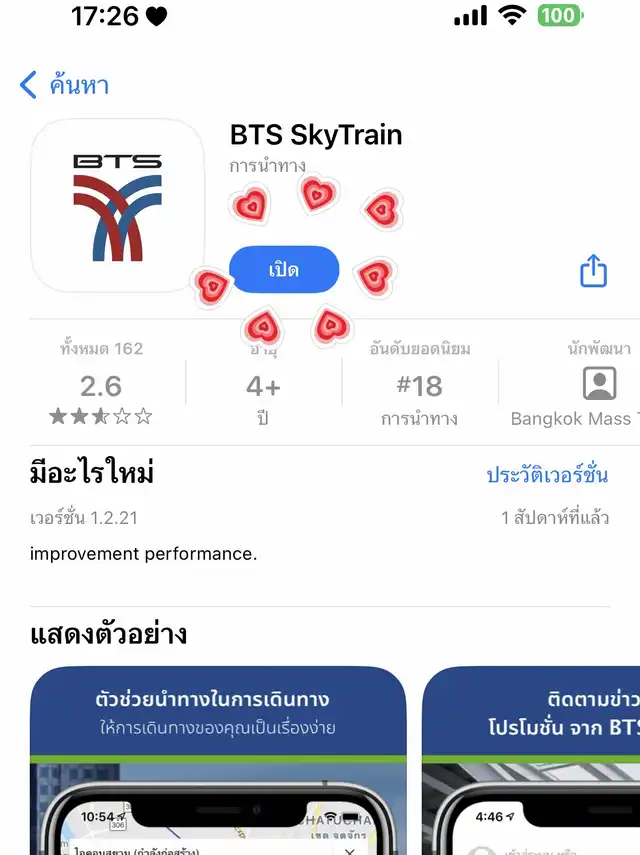
Task: Open the ตัวช่วยนำทางในการเดินทาง preview screenshot
Action: point(218,760)
